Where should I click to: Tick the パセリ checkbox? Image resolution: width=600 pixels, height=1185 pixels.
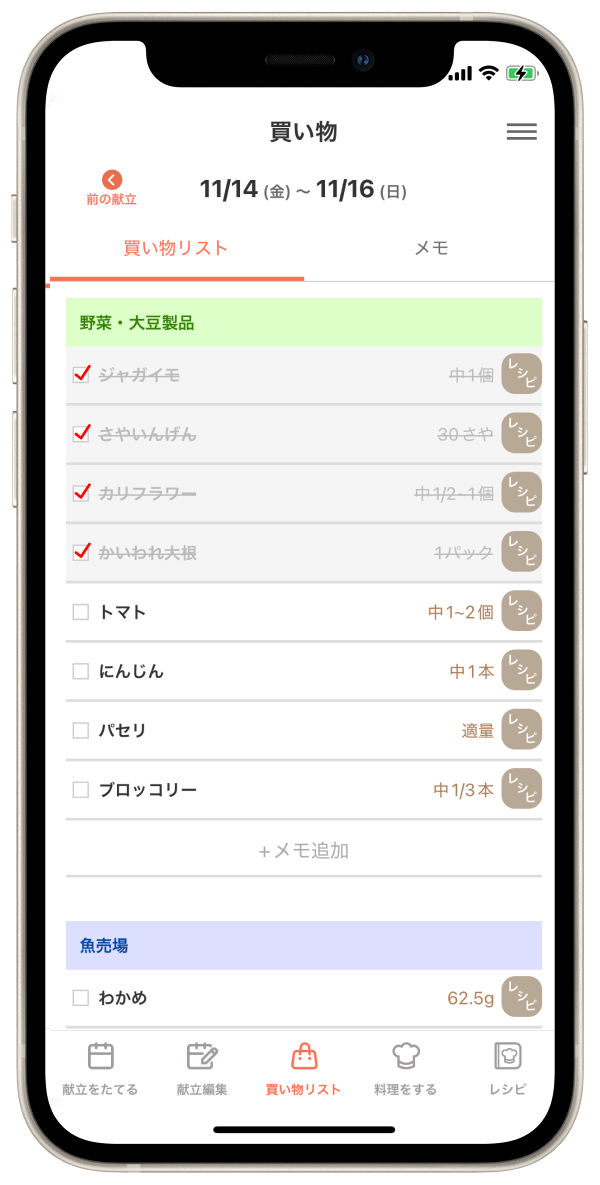pos(81,730)
